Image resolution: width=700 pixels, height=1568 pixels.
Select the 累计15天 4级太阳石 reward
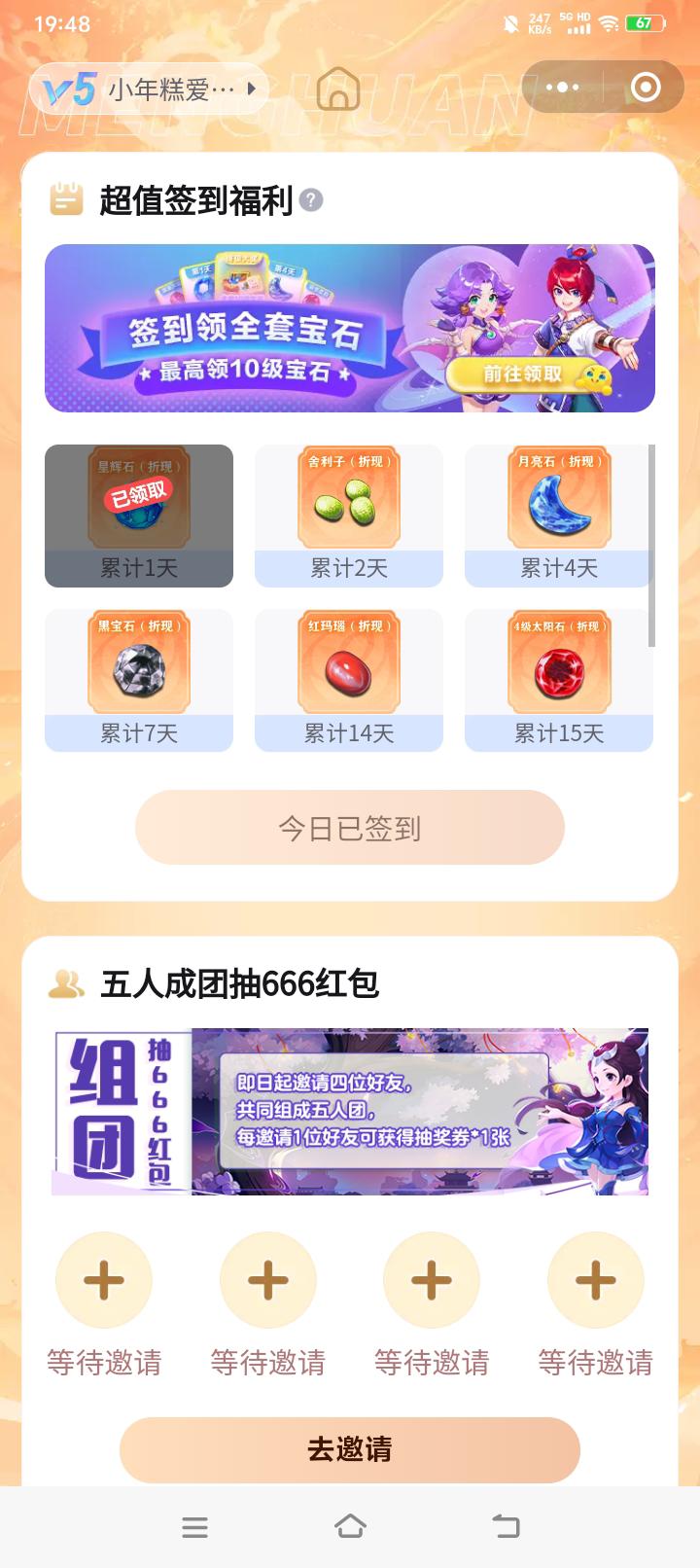(x=558, y=680)
